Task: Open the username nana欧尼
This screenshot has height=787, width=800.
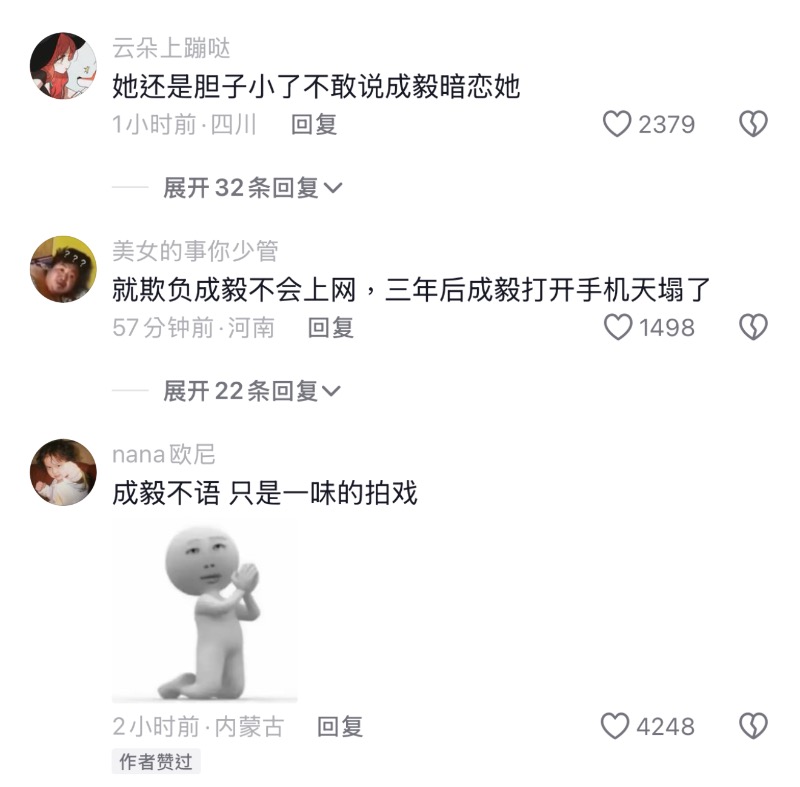Action: point(163,455)
